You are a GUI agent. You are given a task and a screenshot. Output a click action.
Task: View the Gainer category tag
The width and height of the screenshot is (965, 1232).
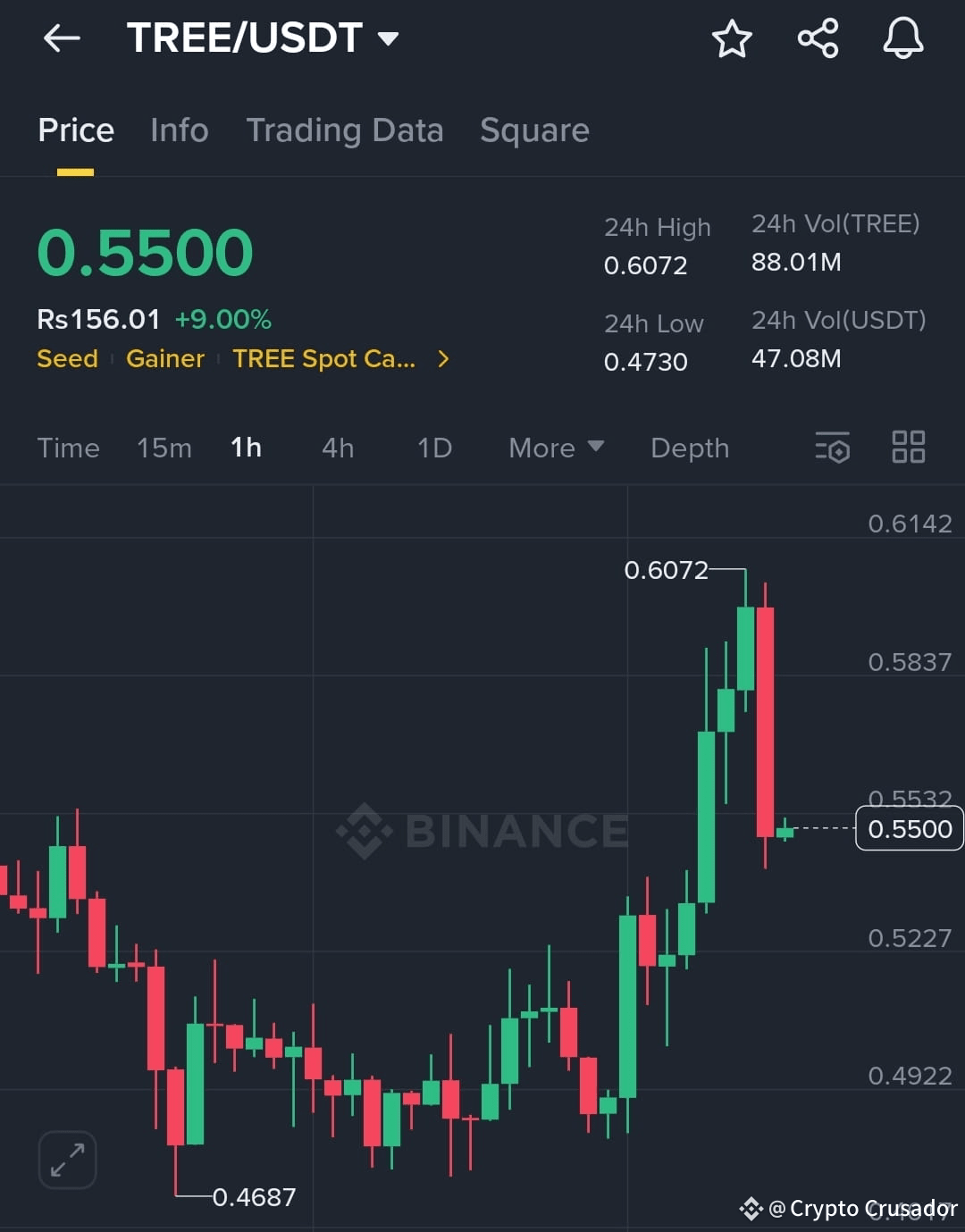point(164,358)
